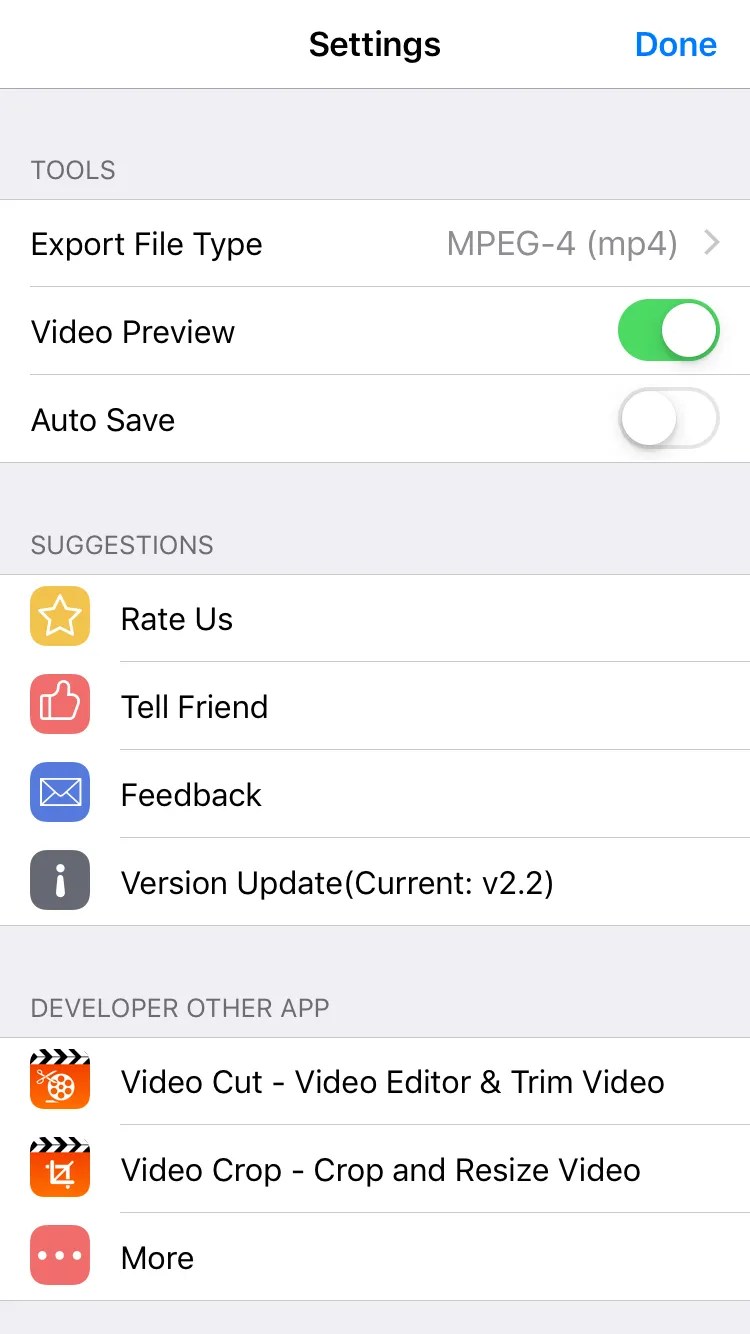Tap the chevron next to MPEG-4 (mp4)
The height and width of the screenshot is (1334, 750).
pyautogui.click(x=712, y=243)
